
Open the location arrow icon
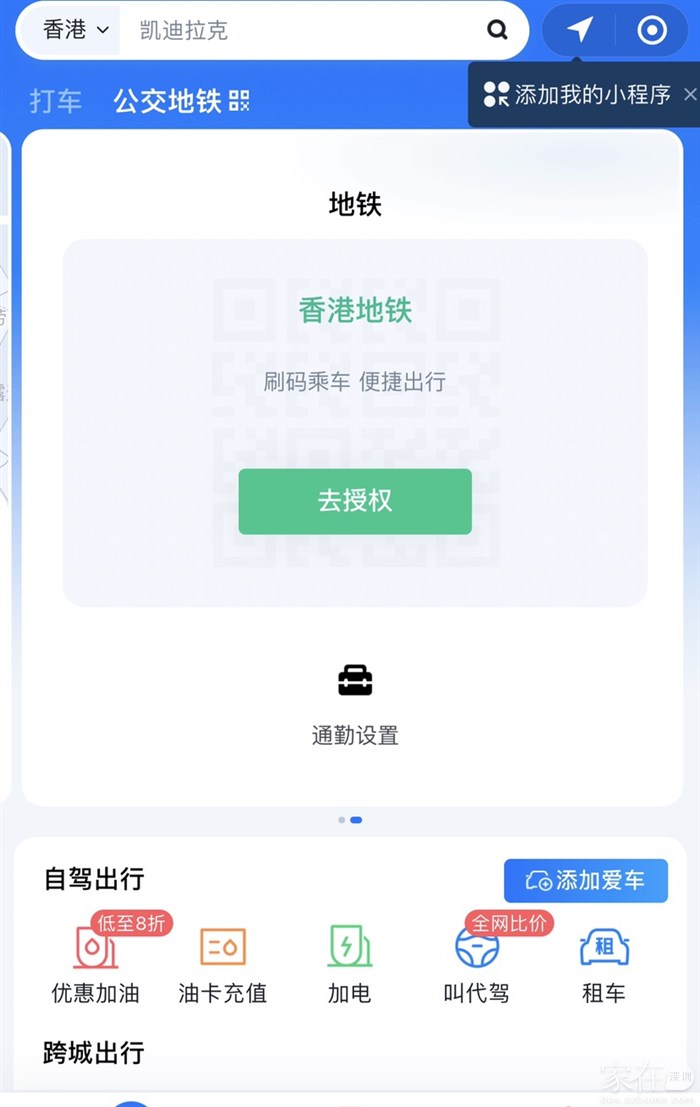(x=580, y=30)
